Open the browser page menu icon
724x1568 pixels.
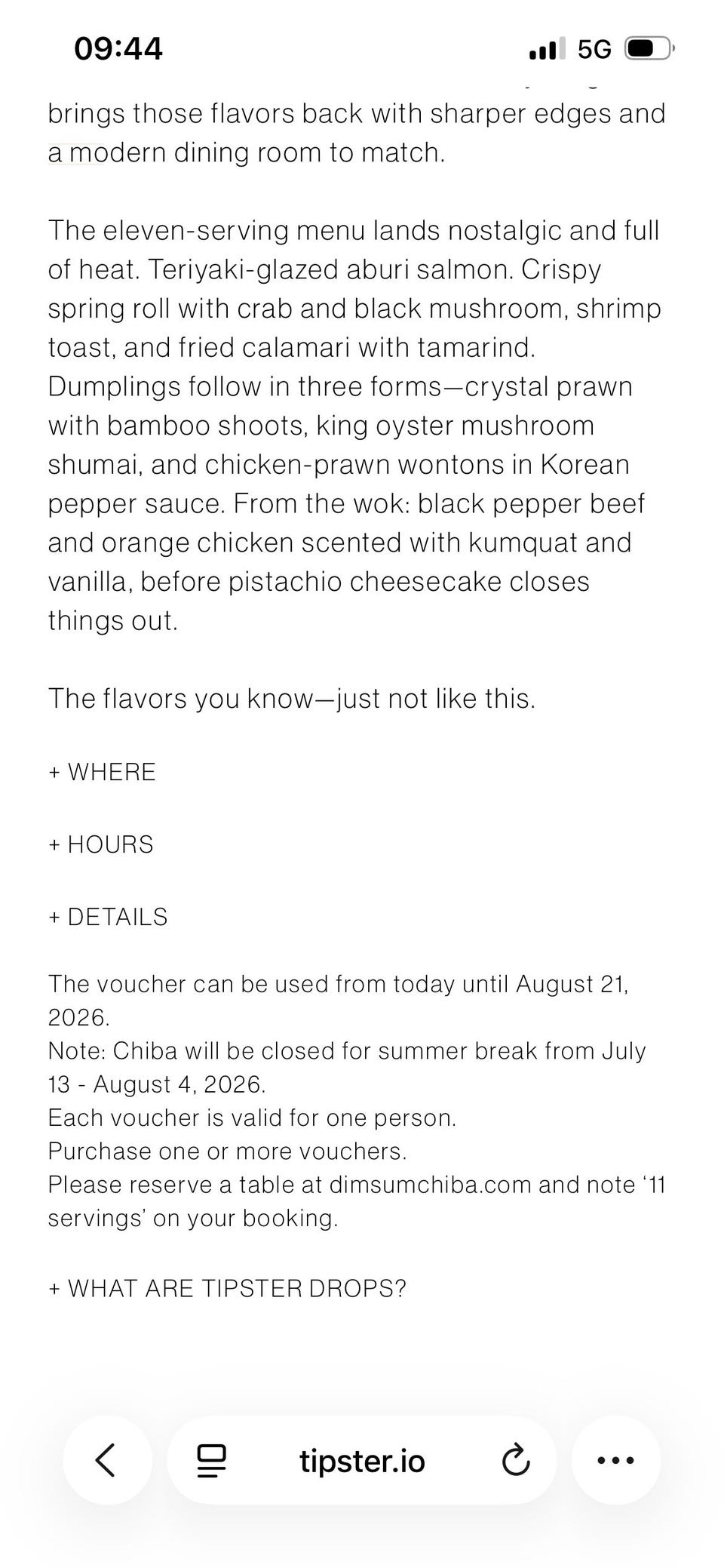pos(211,1460)
